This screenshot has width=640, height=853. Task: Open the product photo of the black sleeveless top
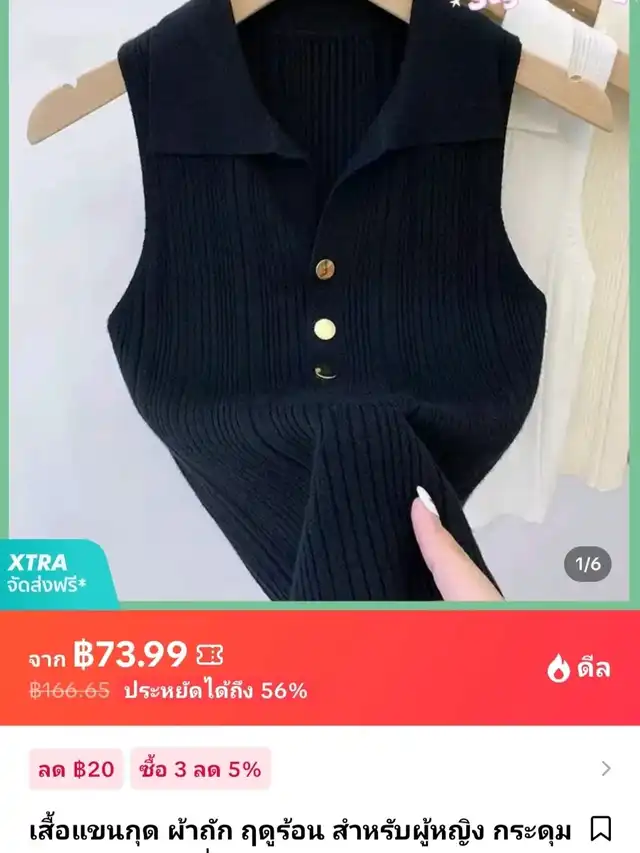320,300
